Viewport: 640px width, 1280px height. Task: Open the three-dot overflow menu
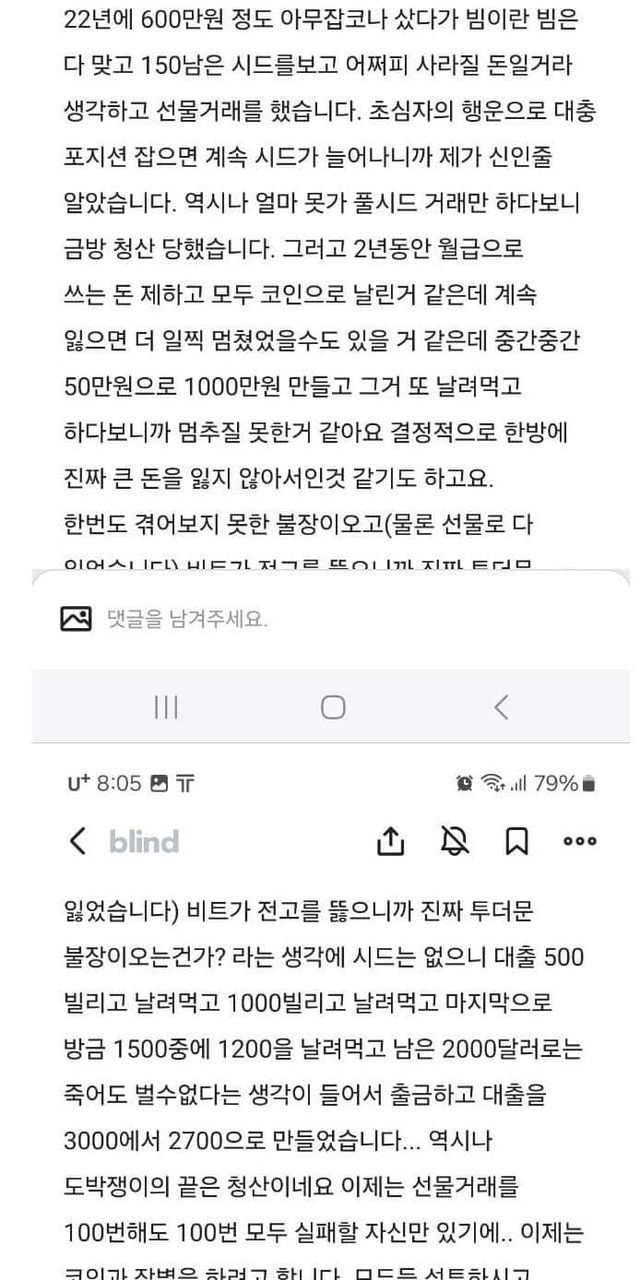click(580, 842)
